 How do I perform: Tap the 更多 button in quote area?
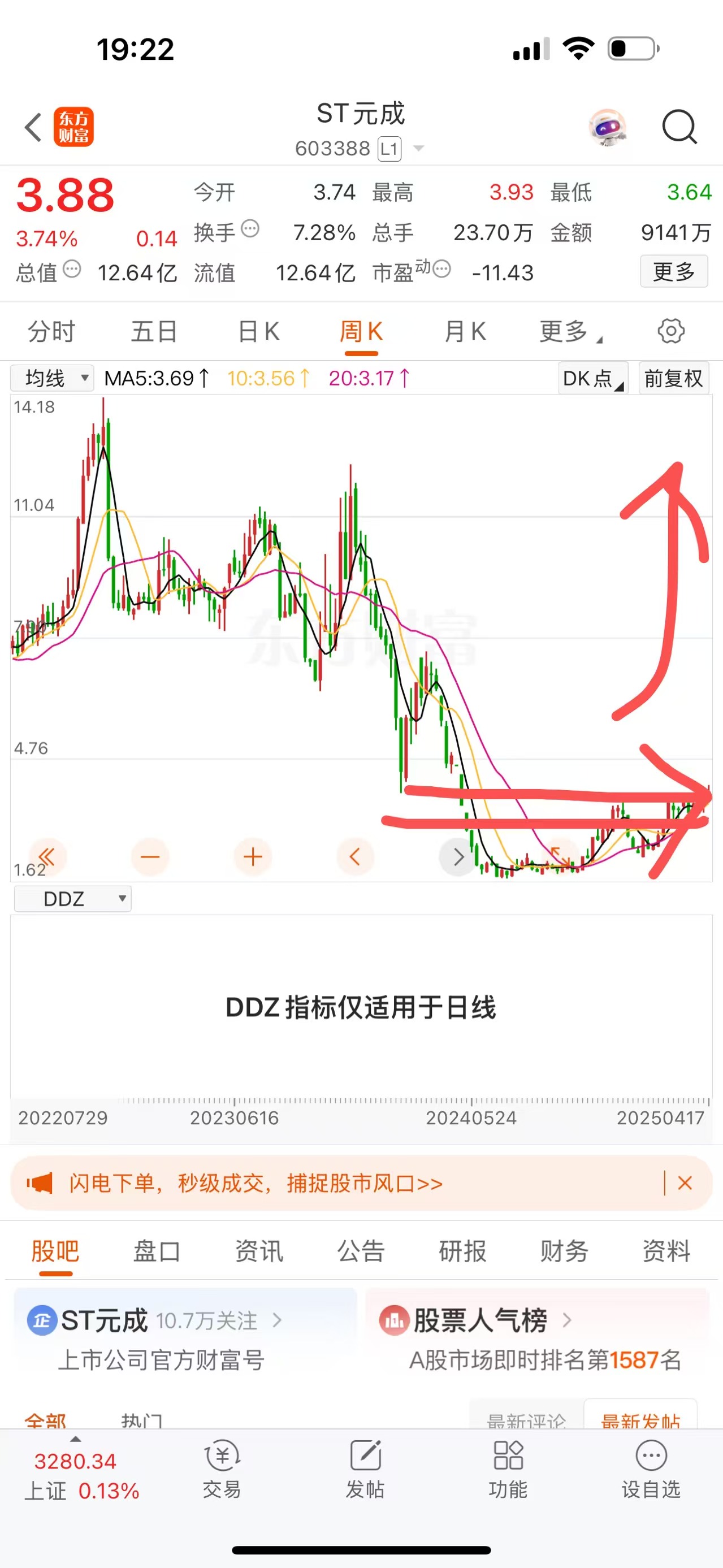[x=674, y=272]
